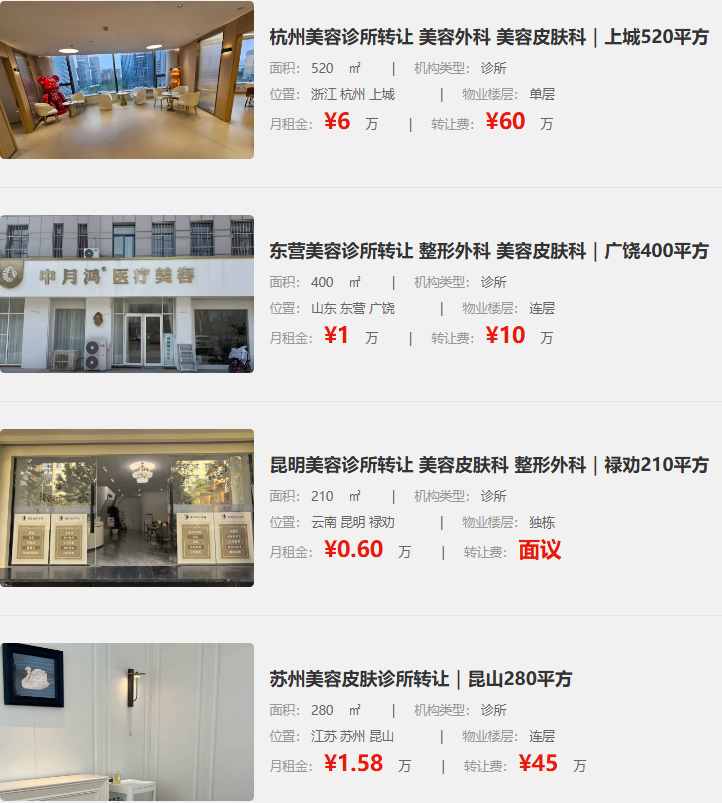
Task: Tap the 苏州 昆山 280平方 clinic listing
Action: pos(421,679)
